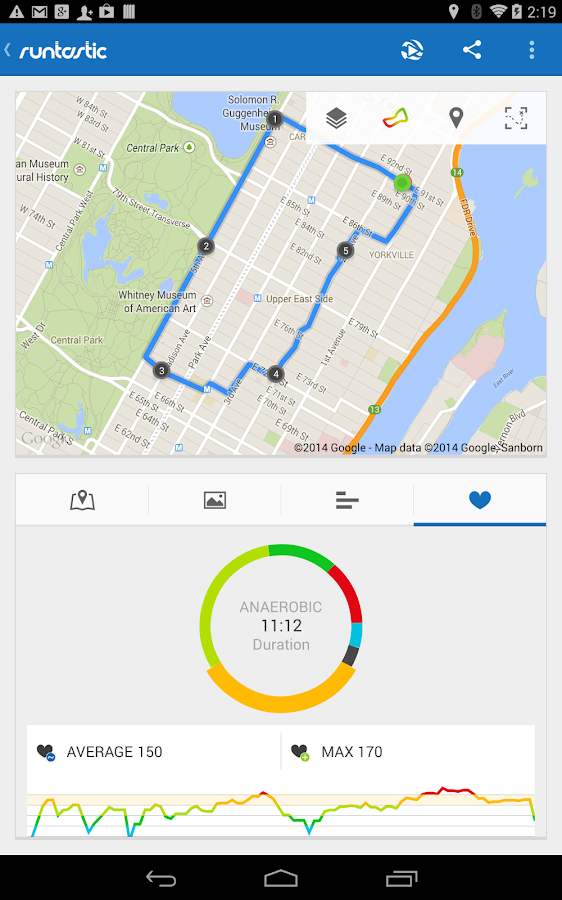The image size is (562, 900).
Task: Go back via the runtastic logo
Action: [55, 51]
